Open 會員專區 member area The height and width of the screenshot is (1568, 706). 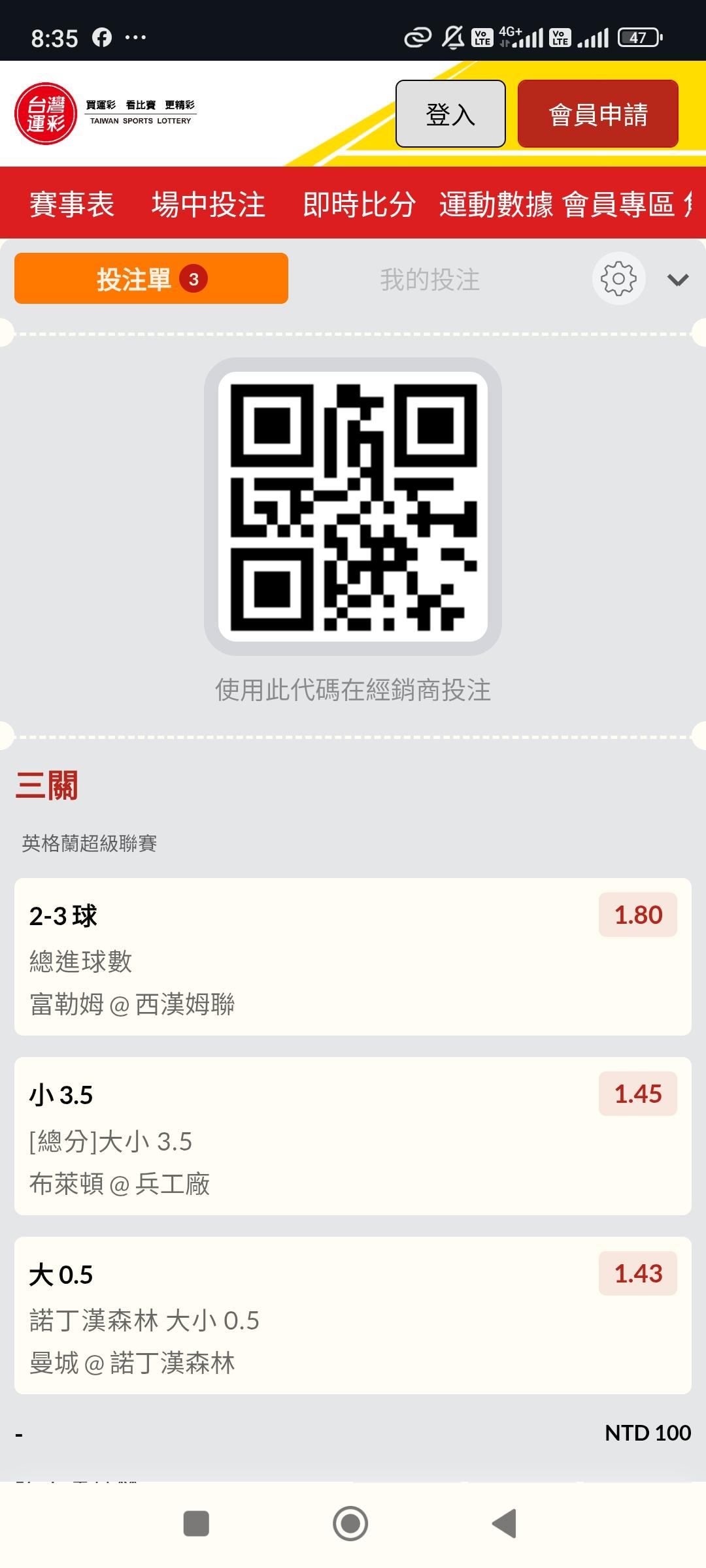click(x=618, y=204)
